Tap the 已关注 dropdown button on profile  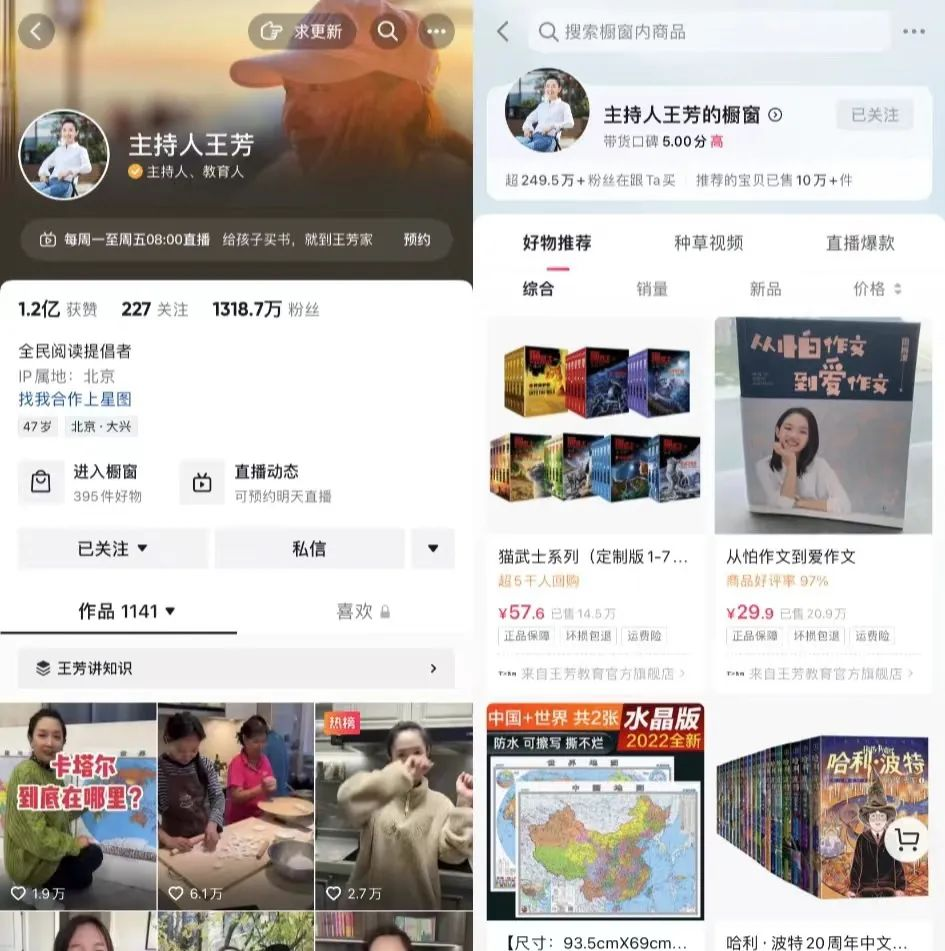click(112, 549)
